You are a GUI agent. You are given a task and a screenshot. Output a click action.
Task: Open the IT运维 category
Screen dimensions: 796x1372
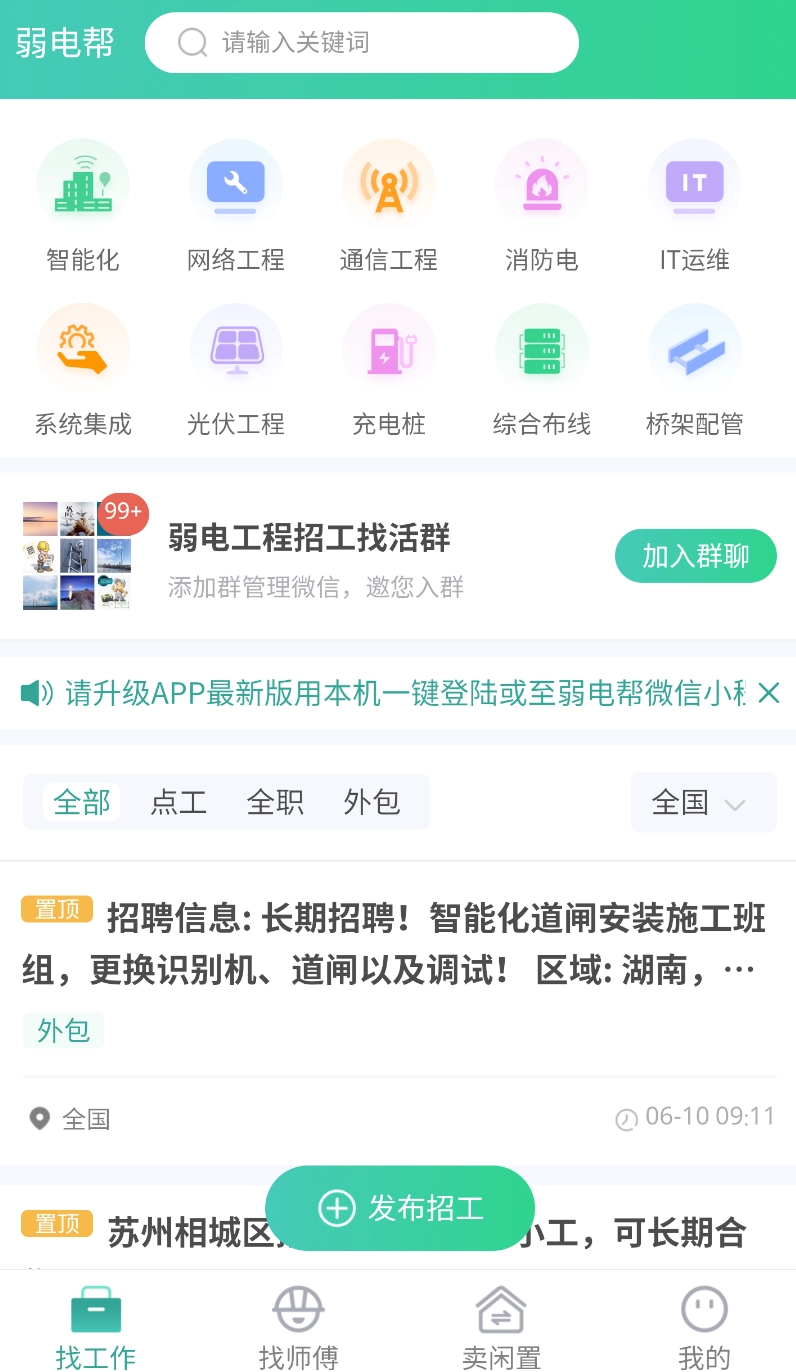(694, 206)
